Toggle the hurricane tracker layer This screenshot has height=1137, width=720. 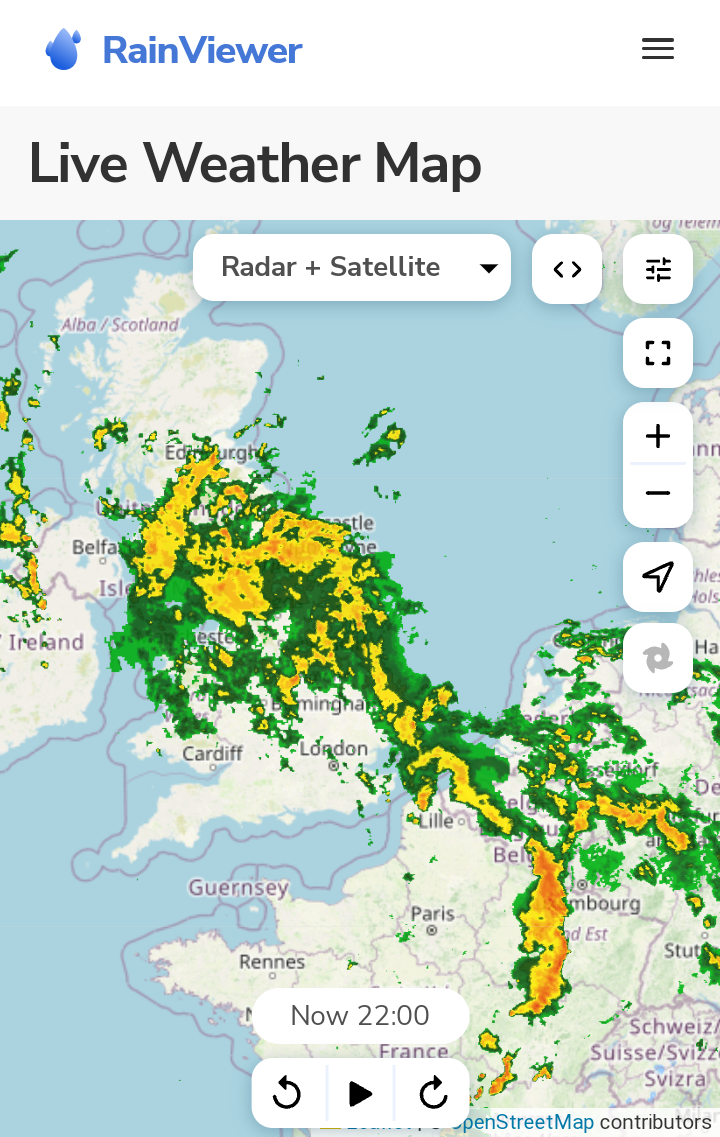pos(658,658)
